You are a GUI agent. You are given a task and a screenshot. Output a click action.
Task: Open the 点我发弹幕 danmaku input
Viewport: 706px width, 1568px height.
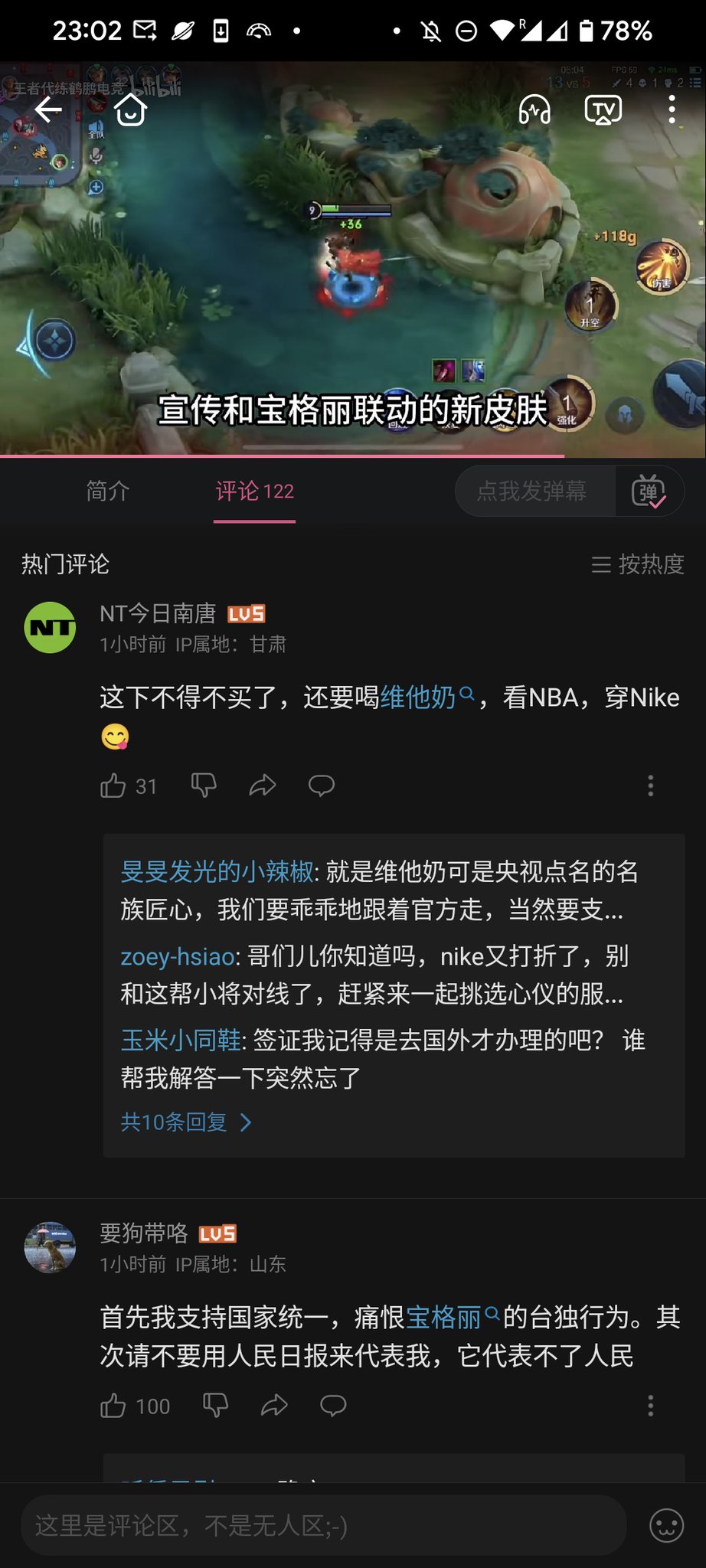532,491
